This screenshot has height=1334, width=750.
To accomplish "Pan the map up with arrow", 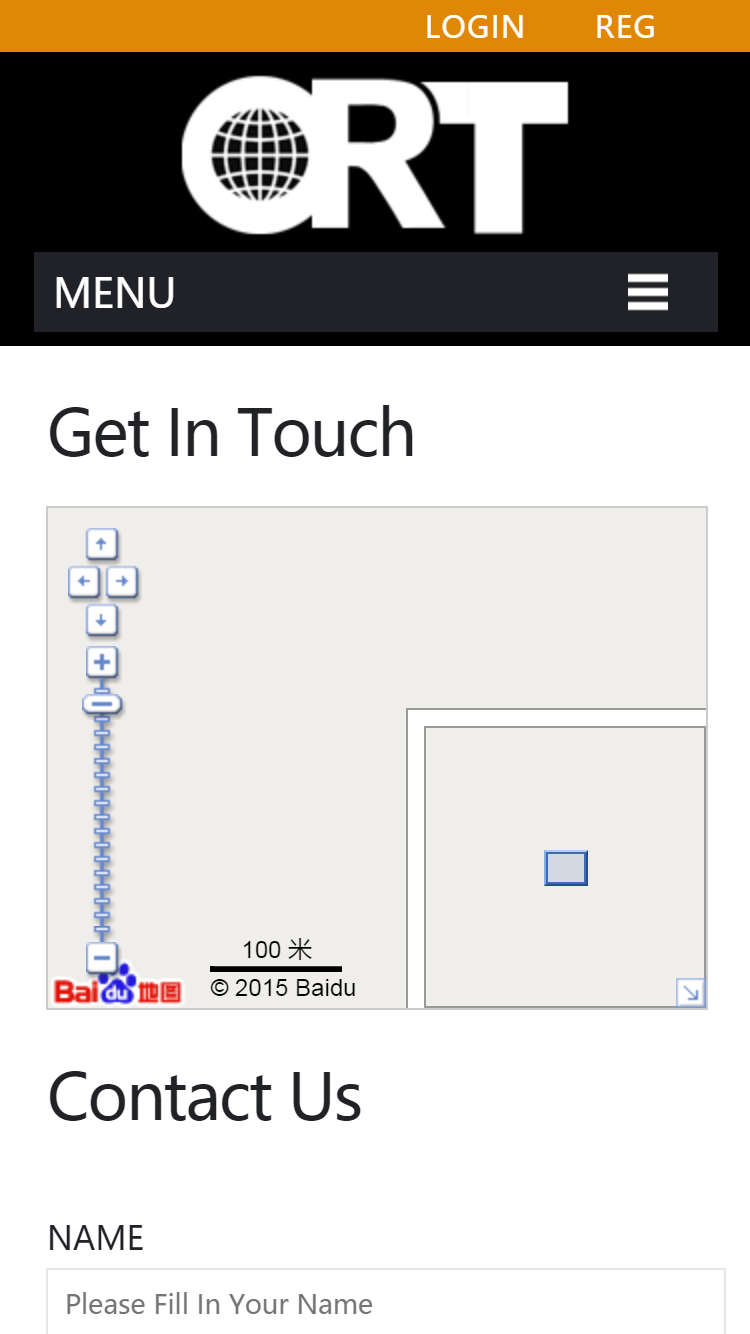I will [102, 544].
